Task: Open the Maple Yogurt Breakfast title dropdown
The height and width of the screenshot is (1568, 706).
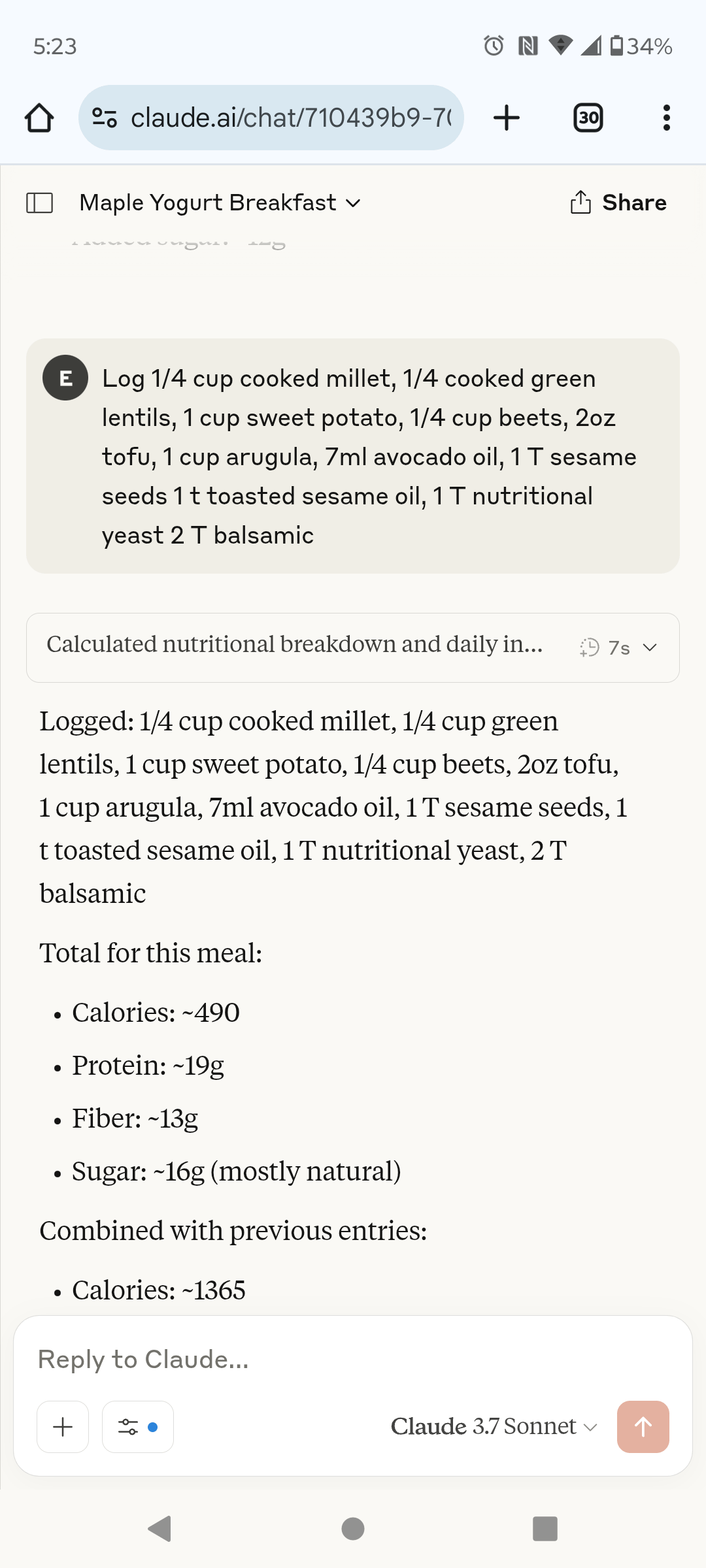Action: click(x=220, y=203)
